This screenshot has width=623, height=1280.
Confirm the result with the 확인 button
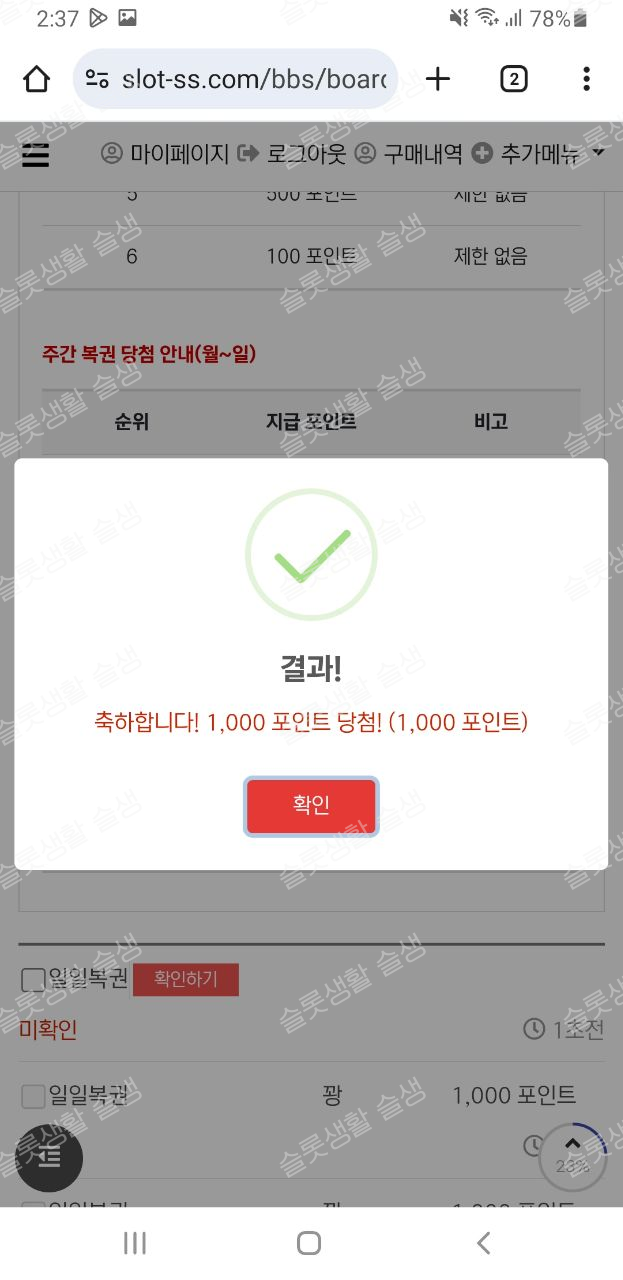[311, 806]
